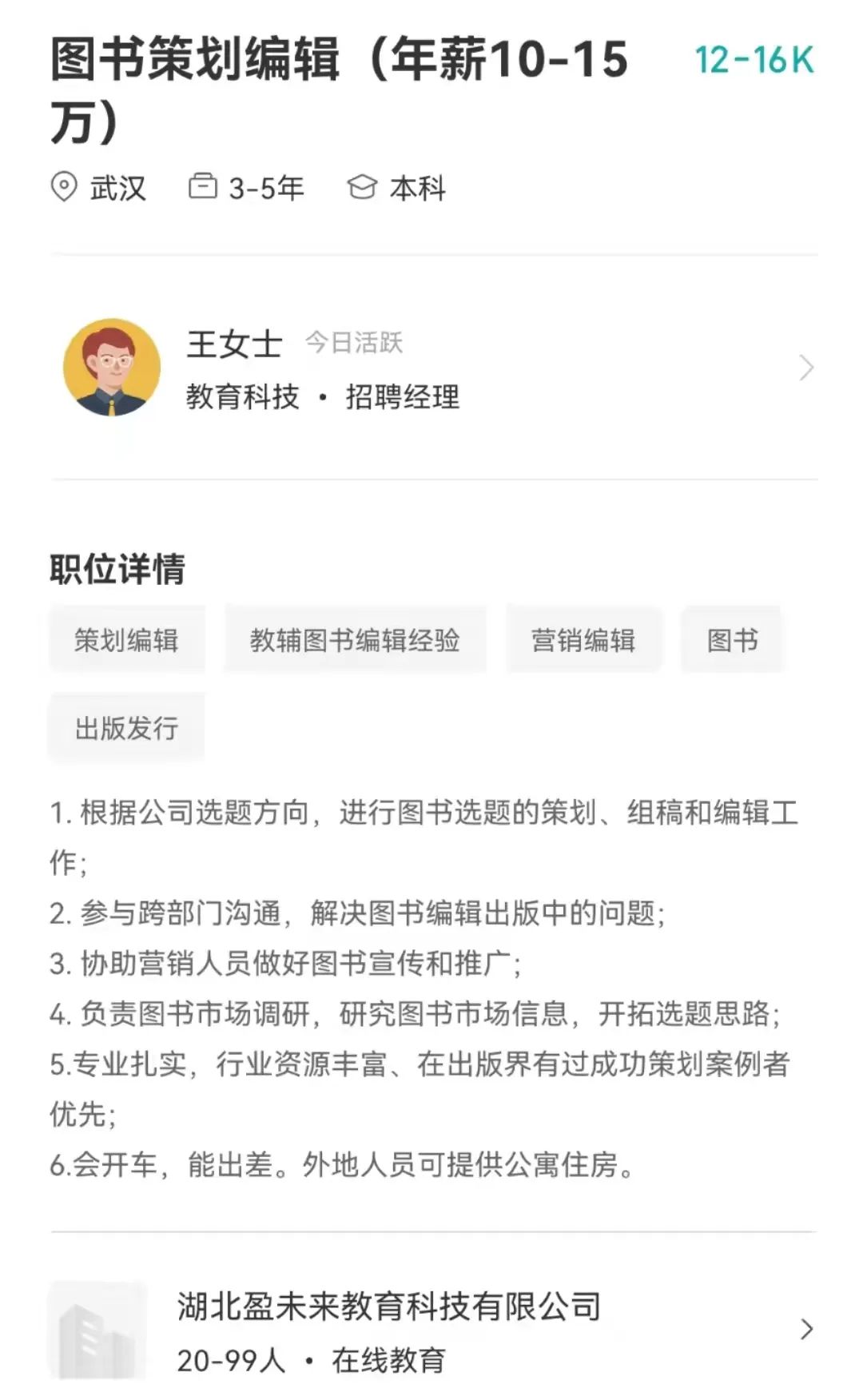
Task: Open recruiter 王女士's profile
Action: 431,368
